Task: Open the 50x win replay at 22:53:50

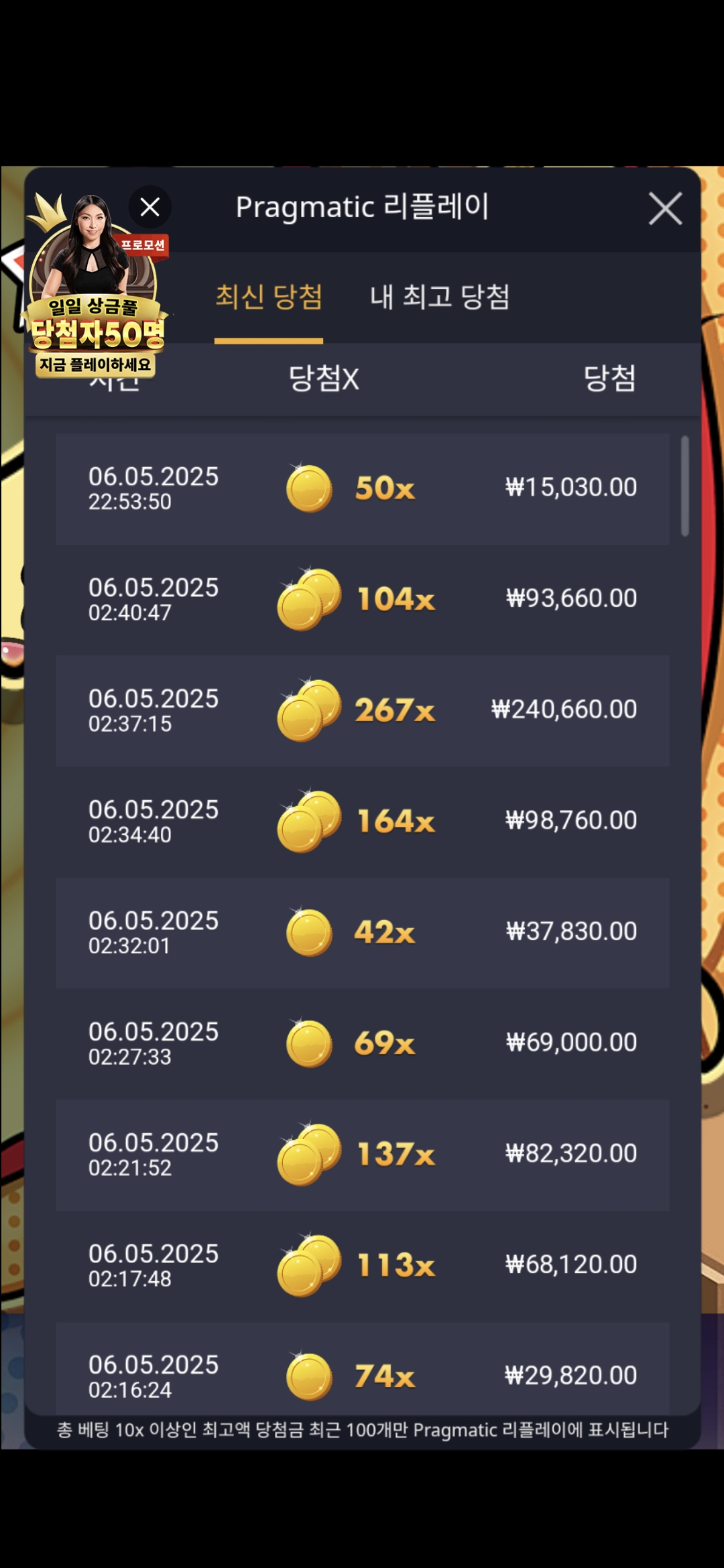Action: point(362,488)
